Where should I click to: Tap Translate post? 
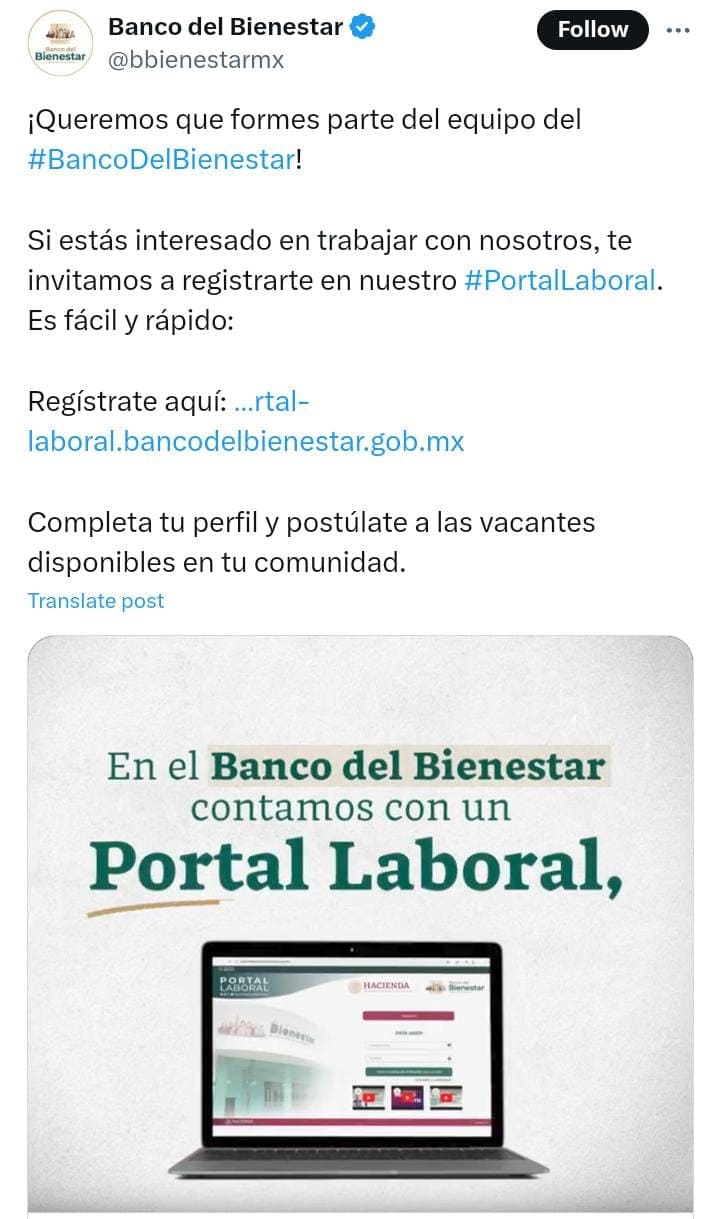tap(96, 601)
